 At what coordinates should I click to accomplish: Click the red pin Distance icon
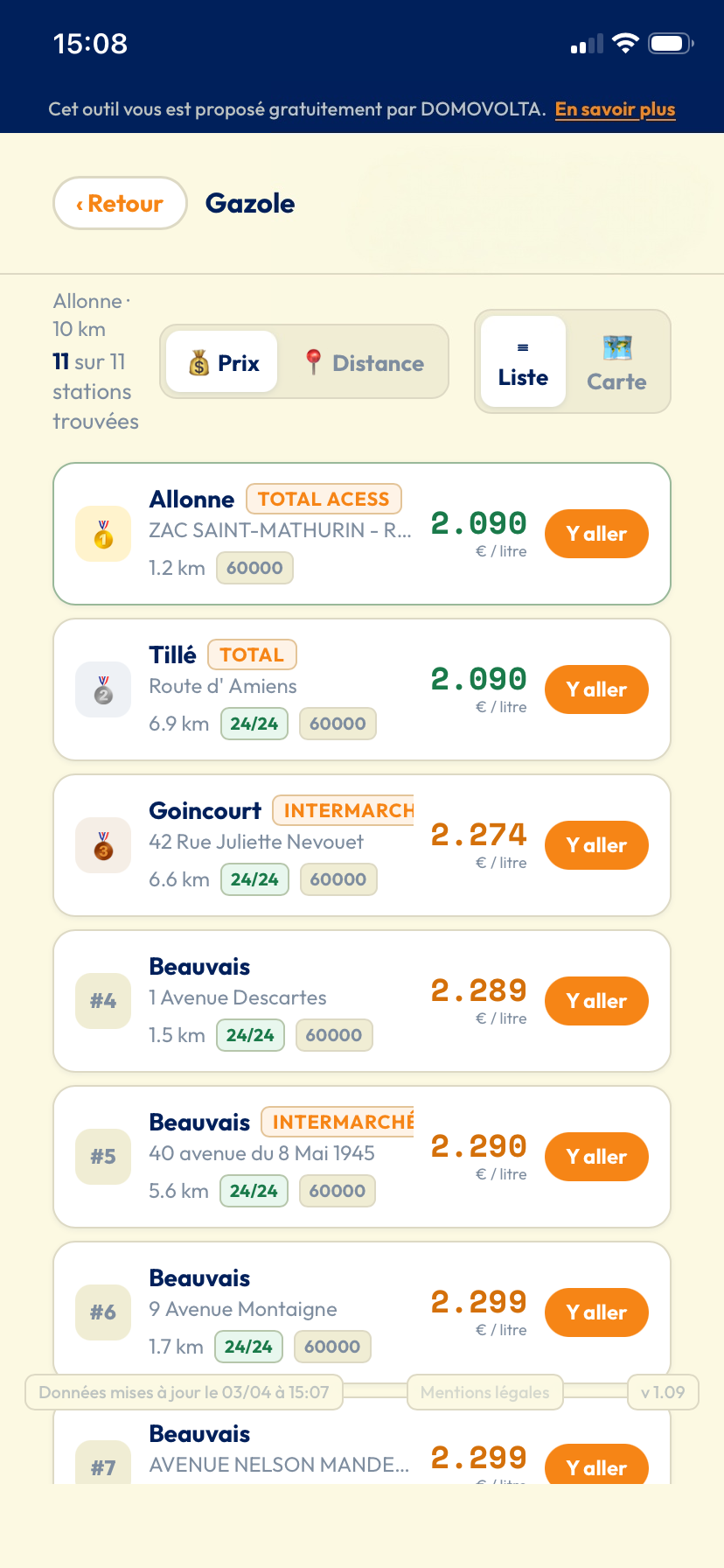click(315, 361)
